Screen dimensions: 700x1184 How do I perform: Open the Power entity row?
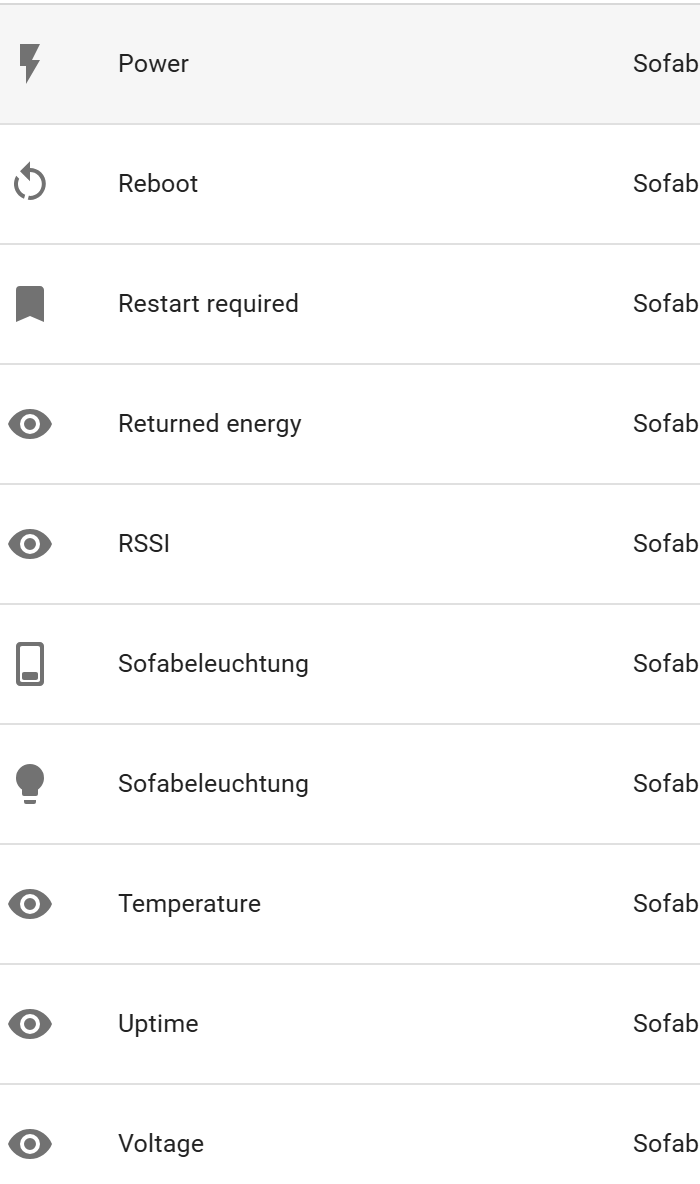tap(350, 64)
